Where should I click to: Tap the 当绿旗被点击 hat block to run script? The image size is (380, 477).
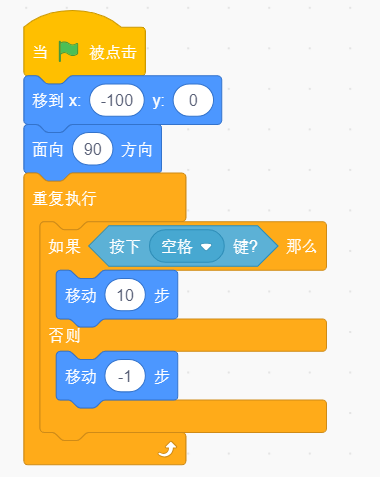coord(84,50)
